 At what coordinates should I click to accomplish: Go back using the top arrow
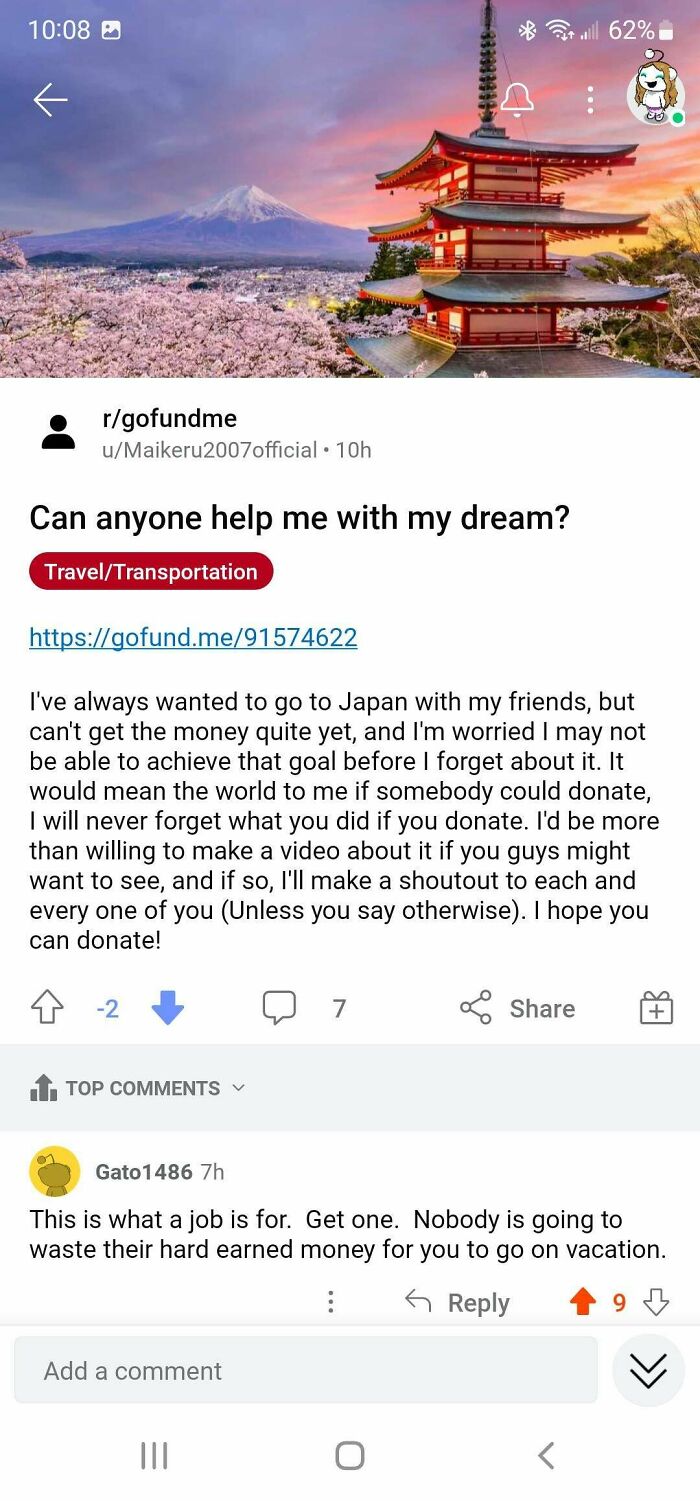[x=50, y=99]
